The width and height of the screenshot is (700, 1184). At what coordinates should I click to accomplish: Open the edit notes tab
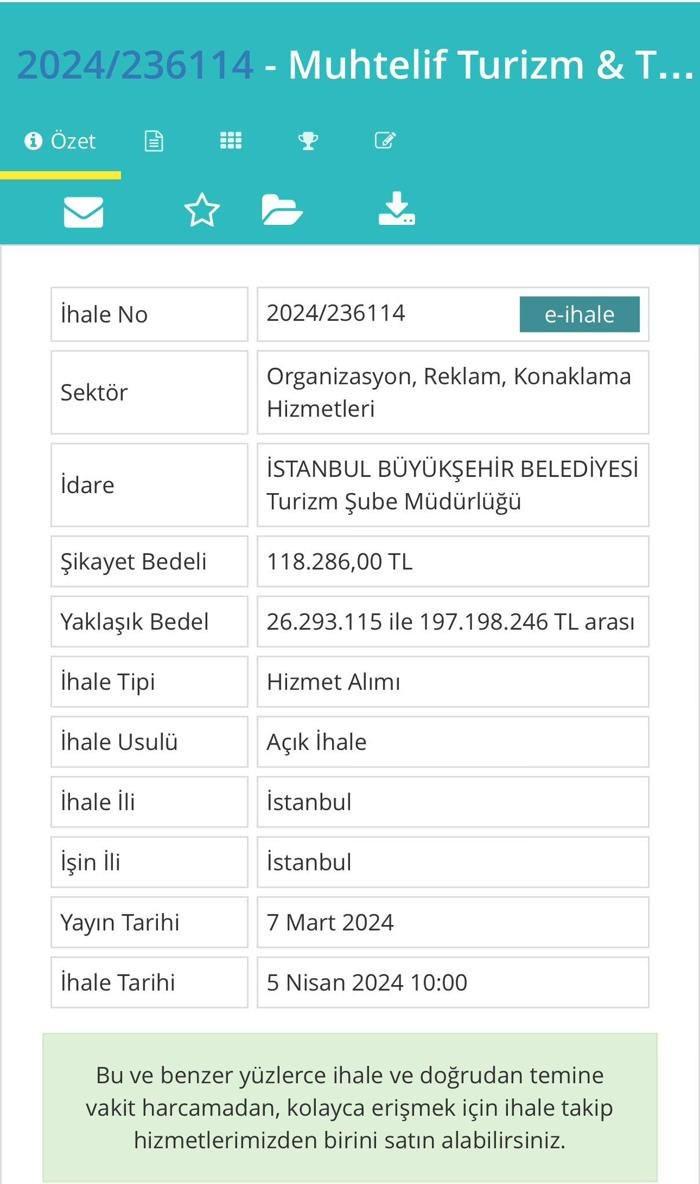[x=385, y=140]
